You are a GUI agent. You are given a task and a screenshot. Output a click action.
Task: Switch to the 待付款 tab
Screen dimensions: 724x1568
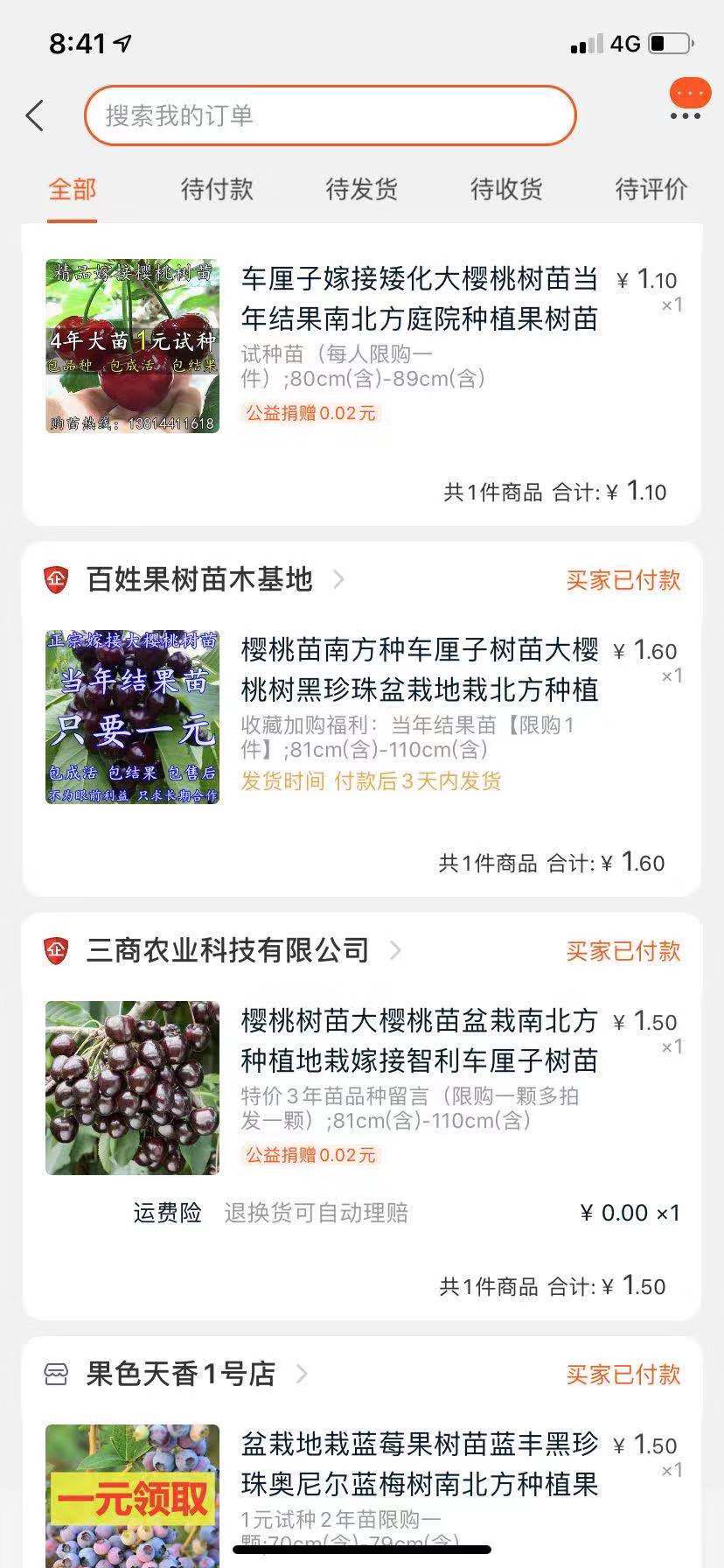217,189
